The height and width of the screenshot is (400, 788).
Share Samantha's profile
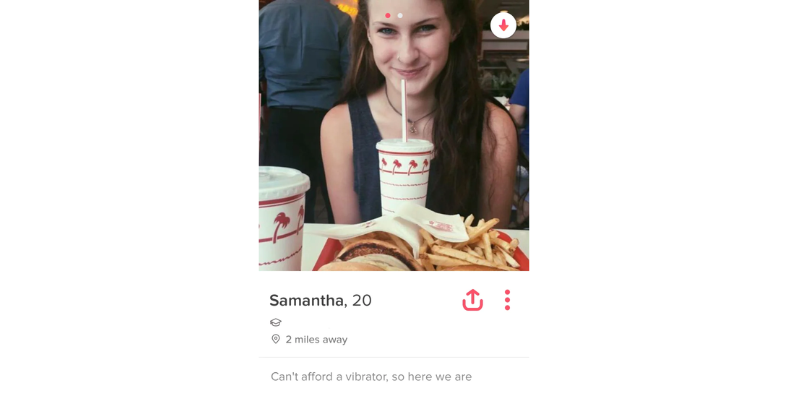click(472, 300)
